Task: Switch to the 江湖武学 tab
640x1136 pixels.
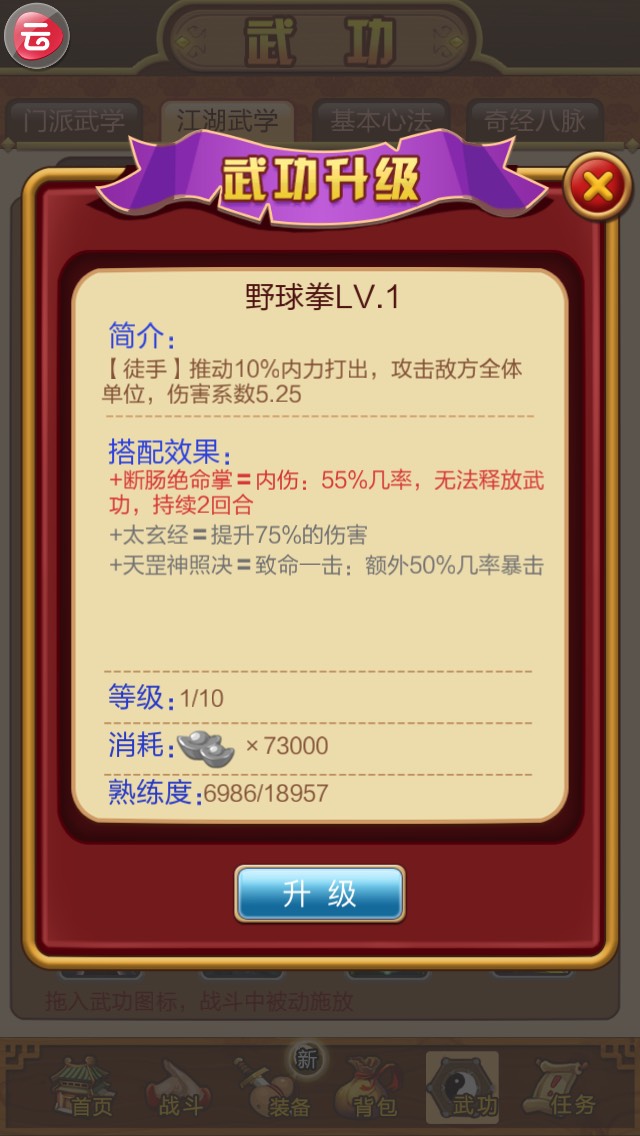Action: click(228, 121)
